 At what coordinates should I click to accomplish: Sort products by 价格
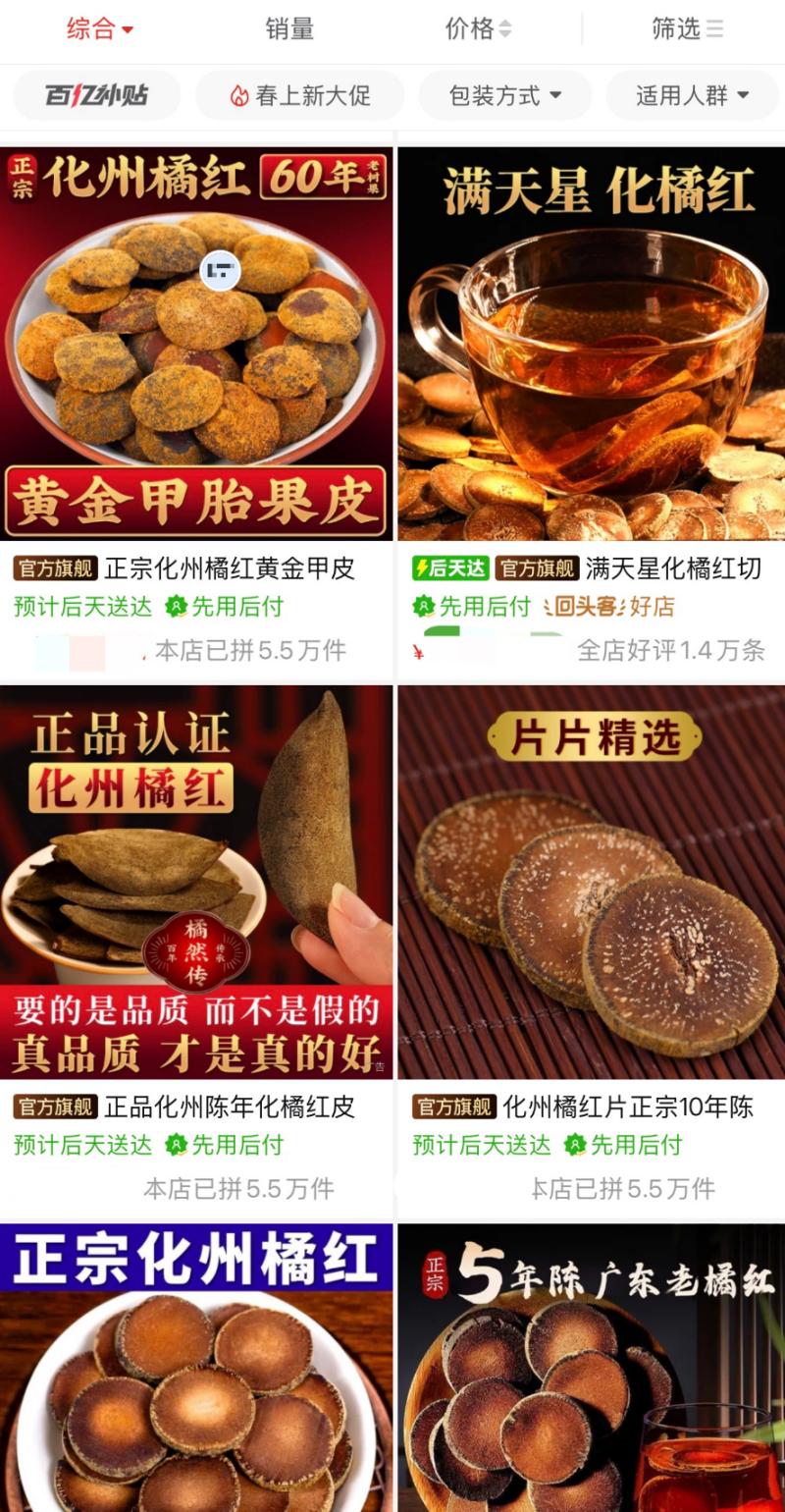478,29
